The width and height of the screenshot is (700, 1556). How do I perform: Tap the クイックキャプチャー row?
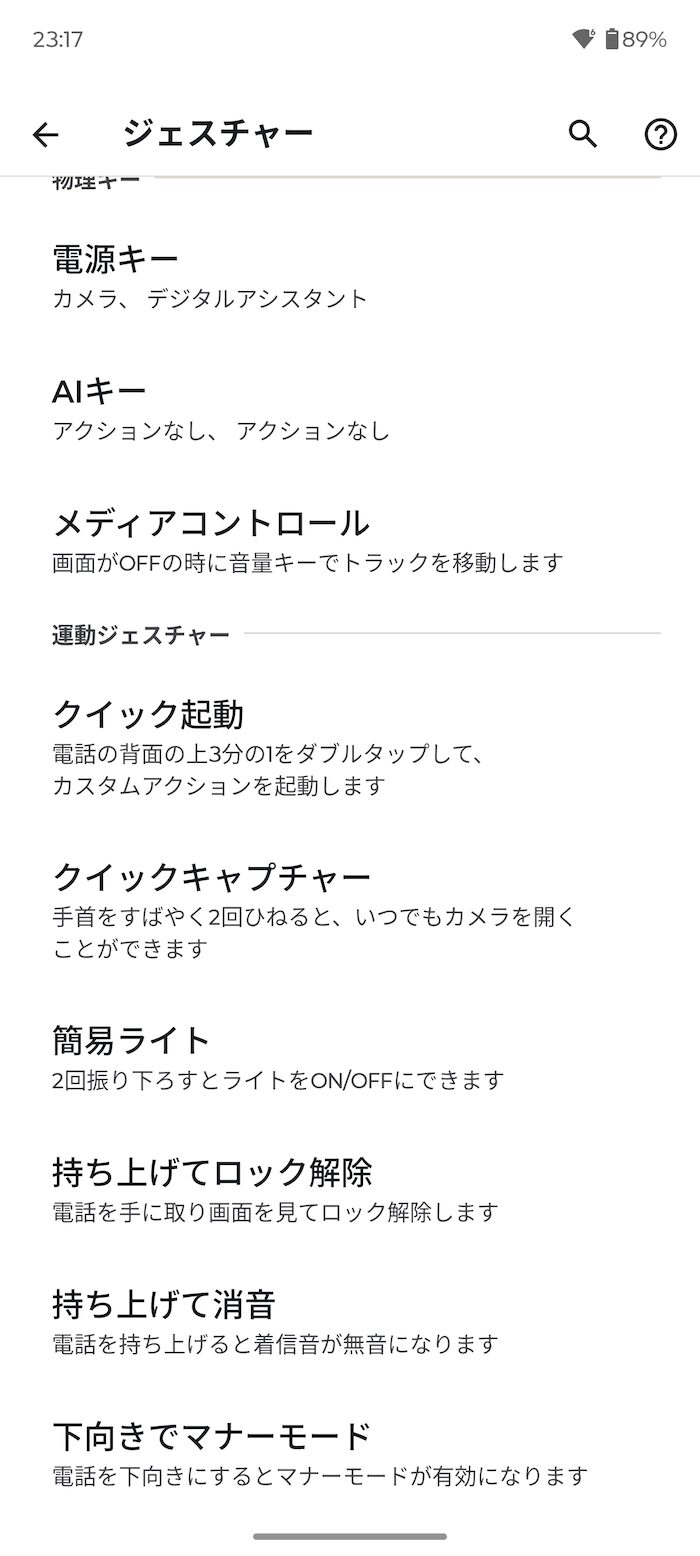(350, 911)
